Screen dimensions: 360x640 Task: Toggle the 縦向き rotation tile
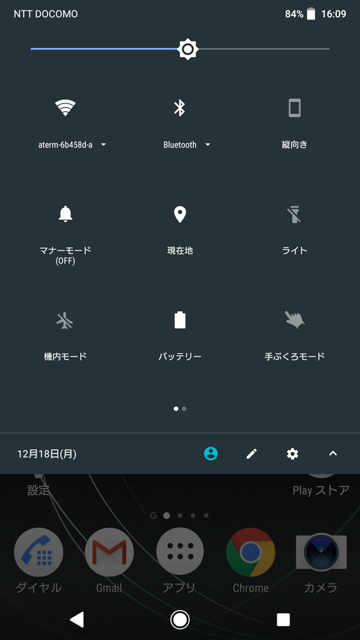click(294, 108)
